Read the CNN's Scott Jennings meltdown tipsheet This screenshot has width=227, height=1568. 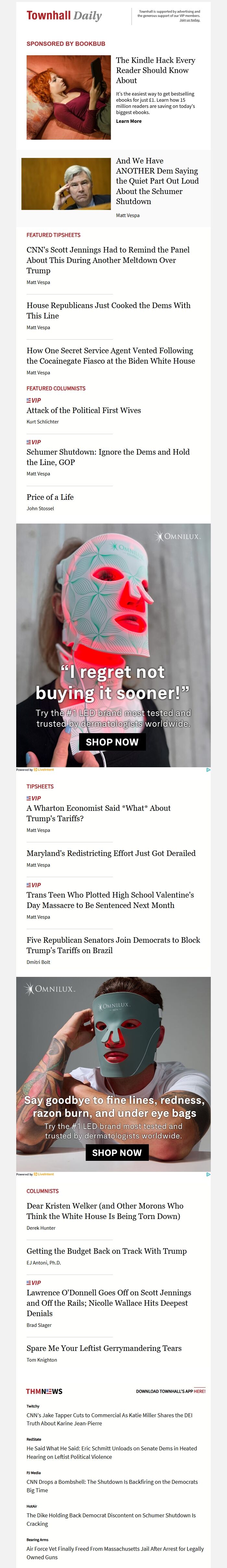pos(108,260)
